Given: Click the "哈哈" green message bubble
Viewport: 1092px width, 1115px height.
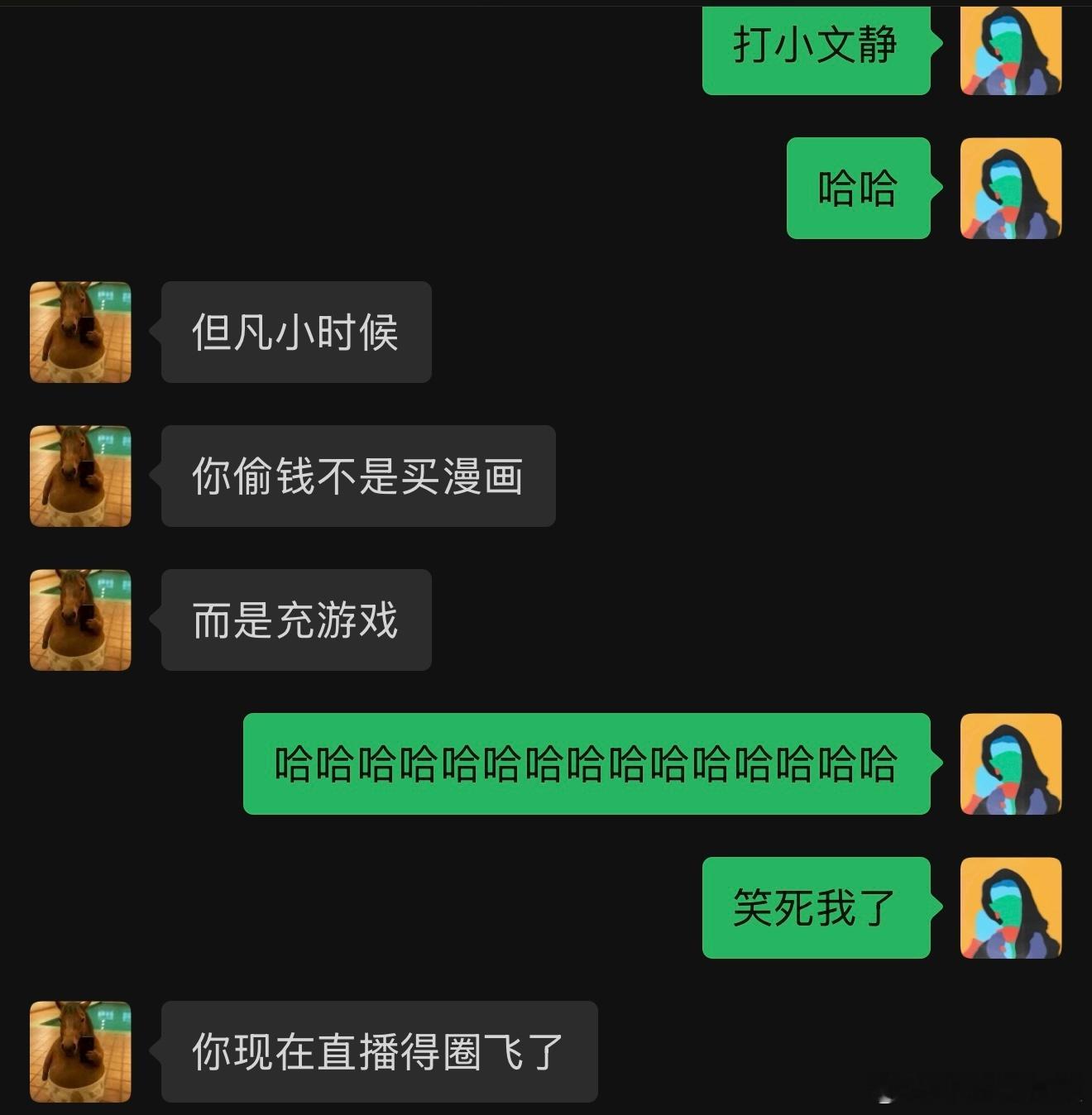Looking at the screenshot, I should point(857,189).
